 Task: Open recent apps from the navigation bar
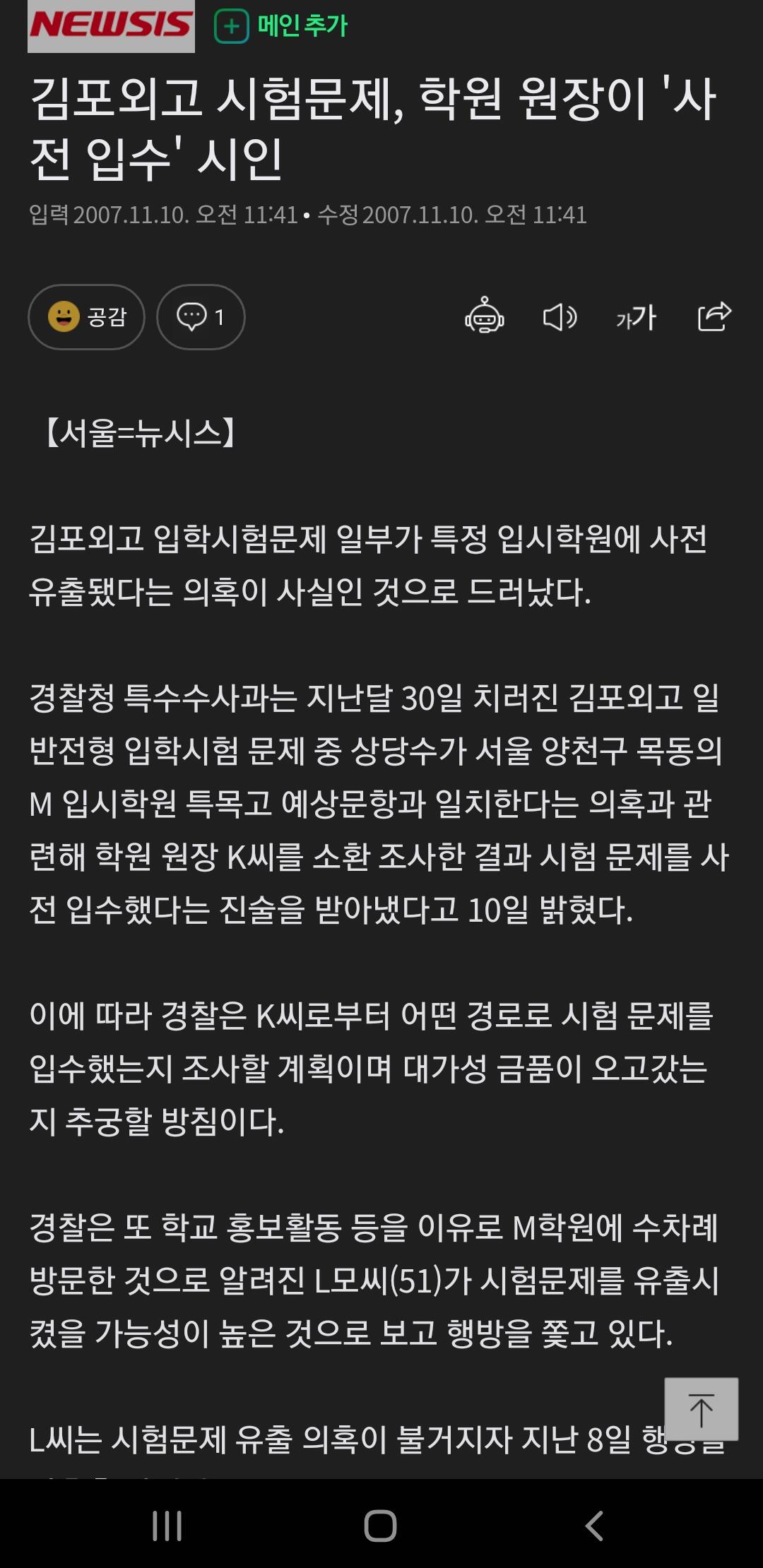click(167, 1526)
